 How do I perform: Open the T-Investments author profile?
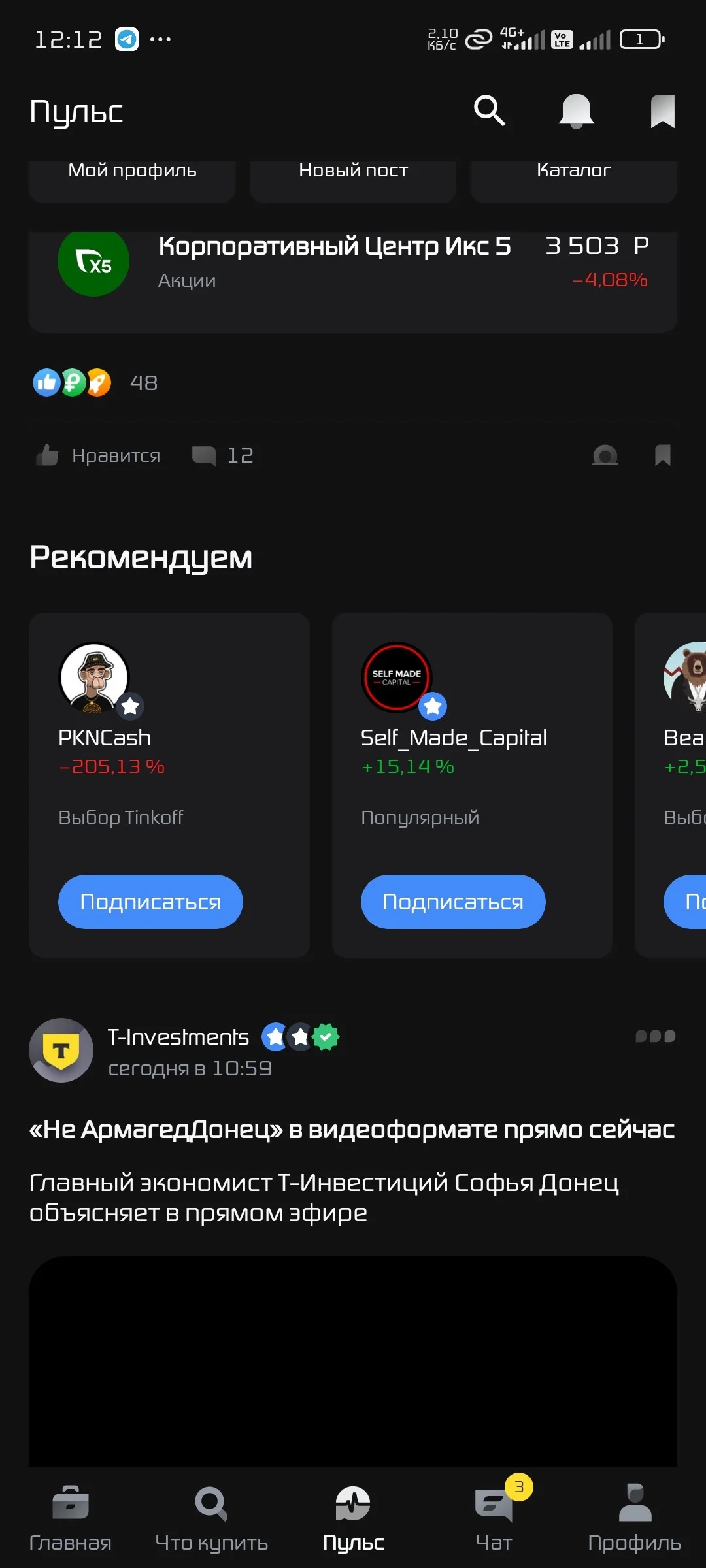178,1037
